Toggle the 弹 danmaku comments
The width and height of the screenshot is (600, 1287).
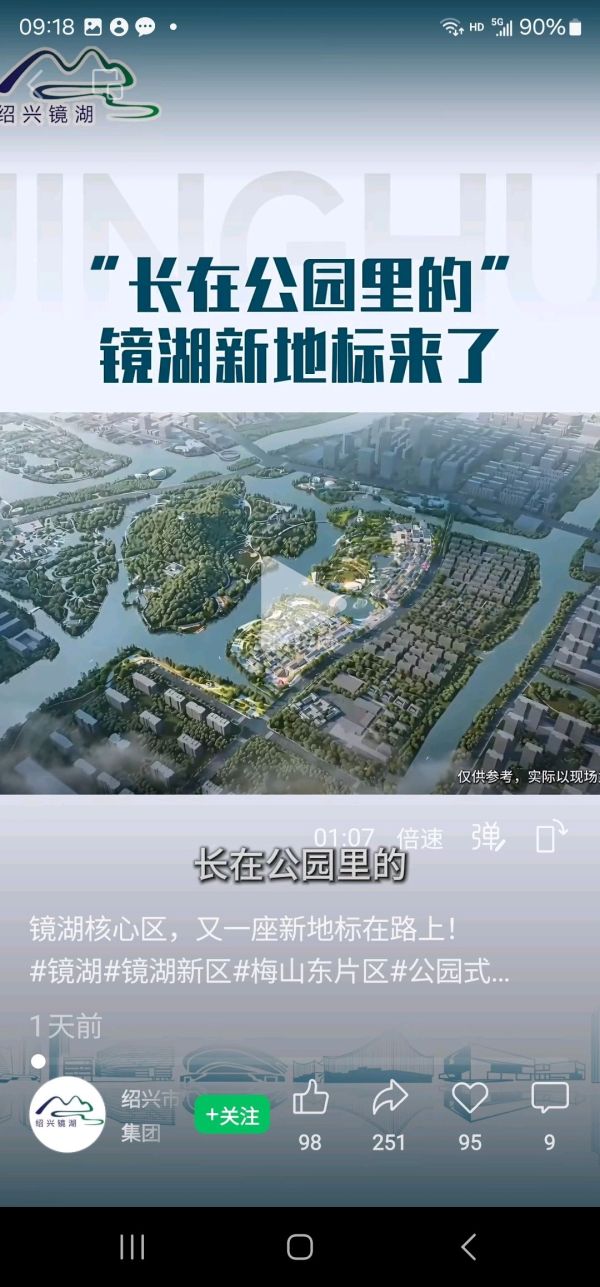pyautogui.click(x=487, y=837)
